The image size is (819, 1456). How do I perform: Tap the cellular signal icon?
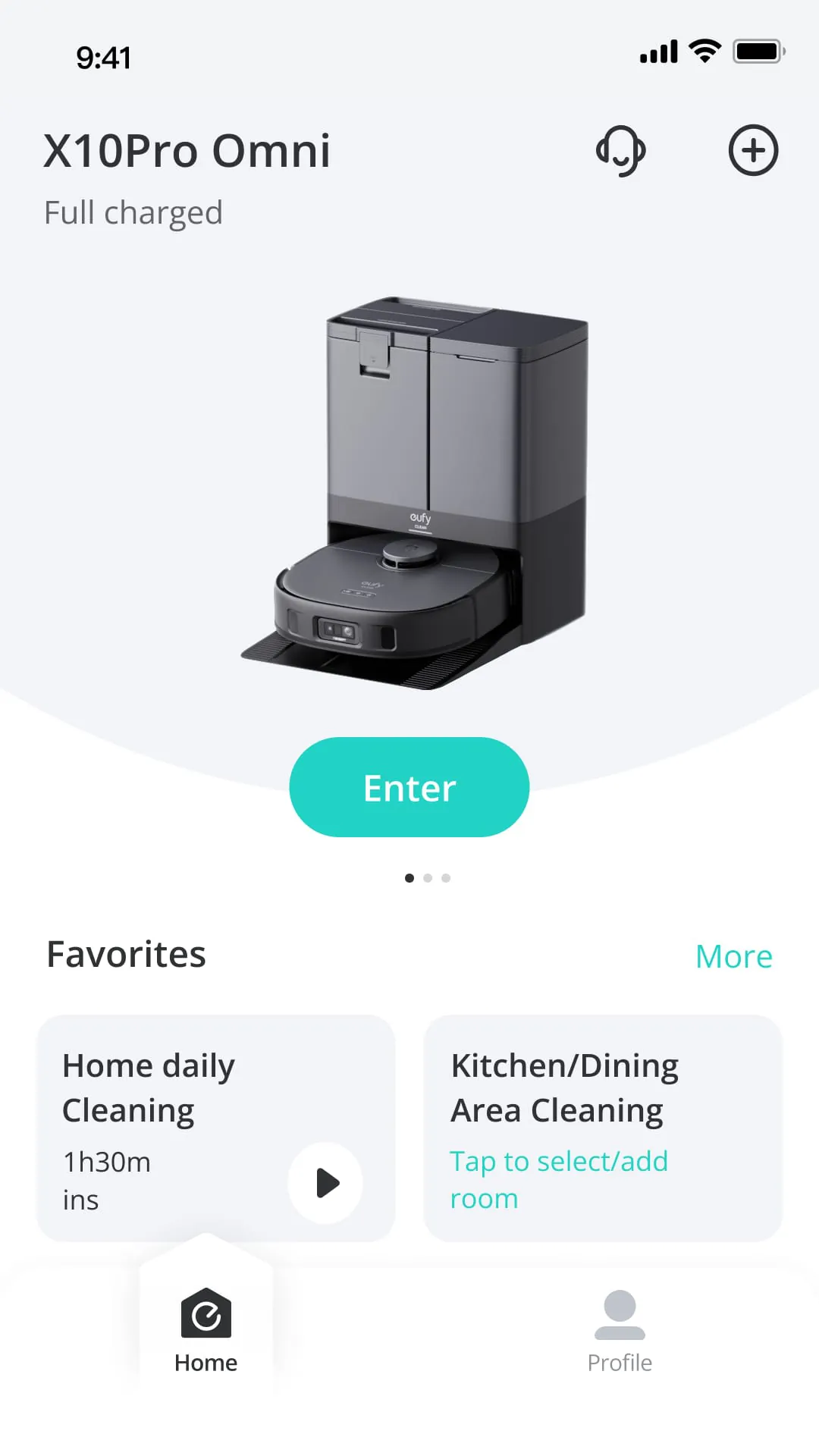click(x=657, y=50)
